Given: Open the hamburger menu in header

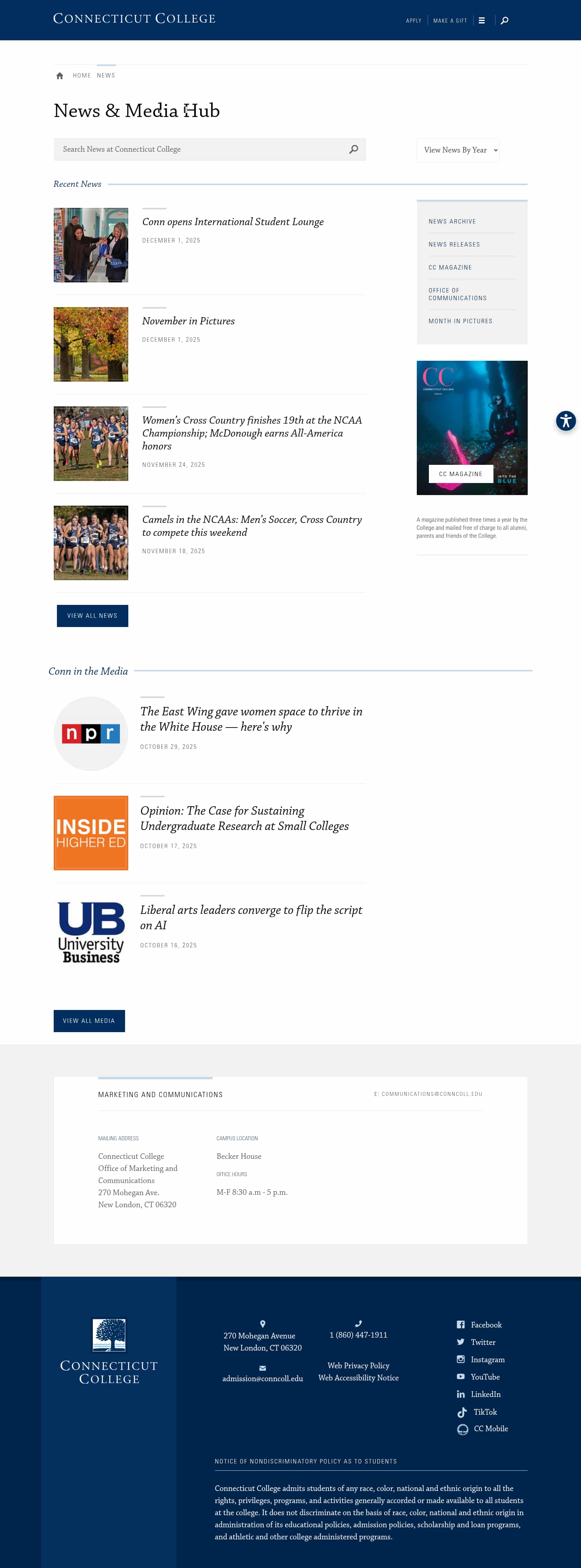Looking at the screenshot, I should (x=481, y=21).
